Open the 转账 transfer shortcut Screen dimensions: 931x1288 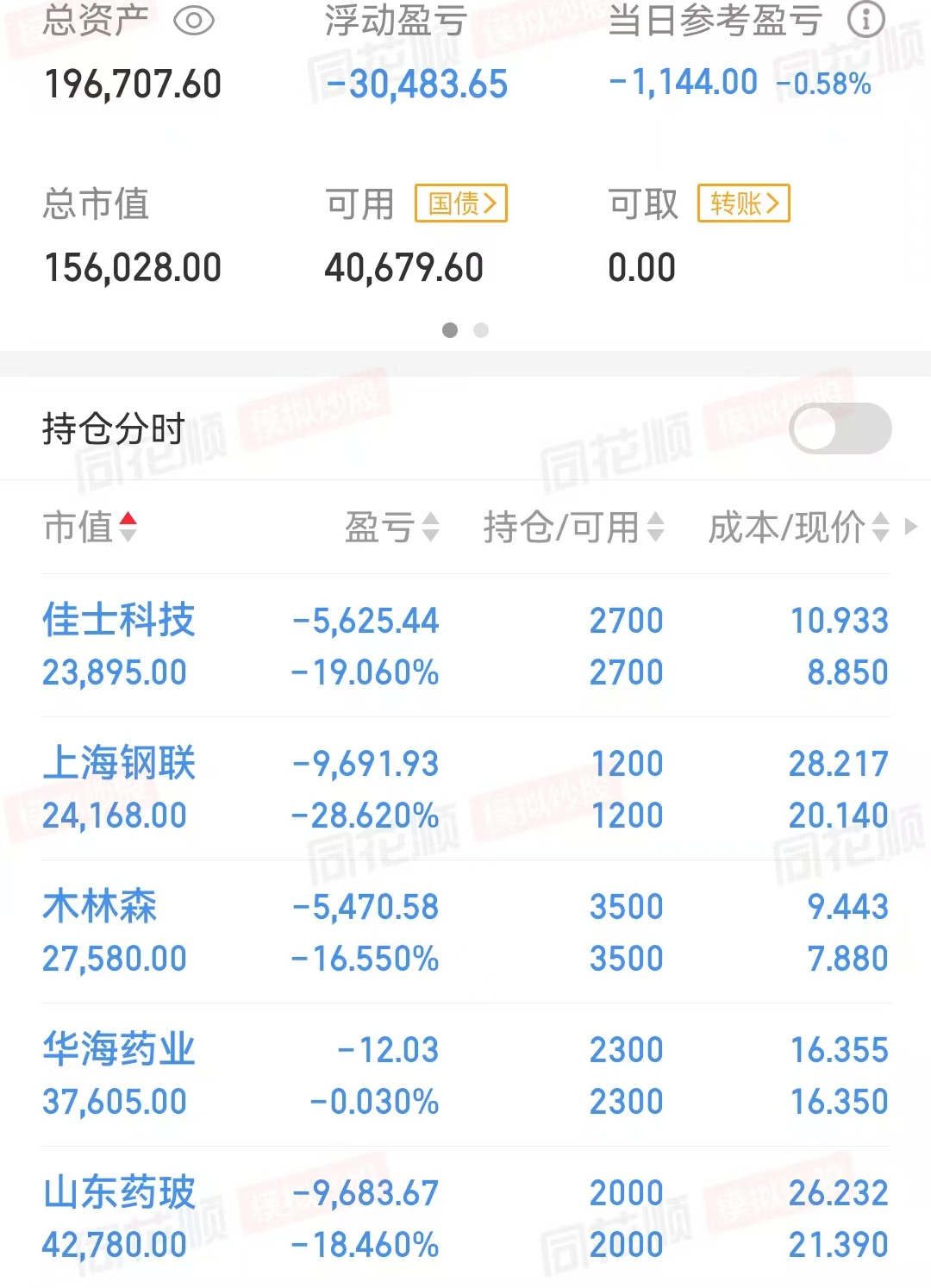pyautogui.click(x=743, y=203)
